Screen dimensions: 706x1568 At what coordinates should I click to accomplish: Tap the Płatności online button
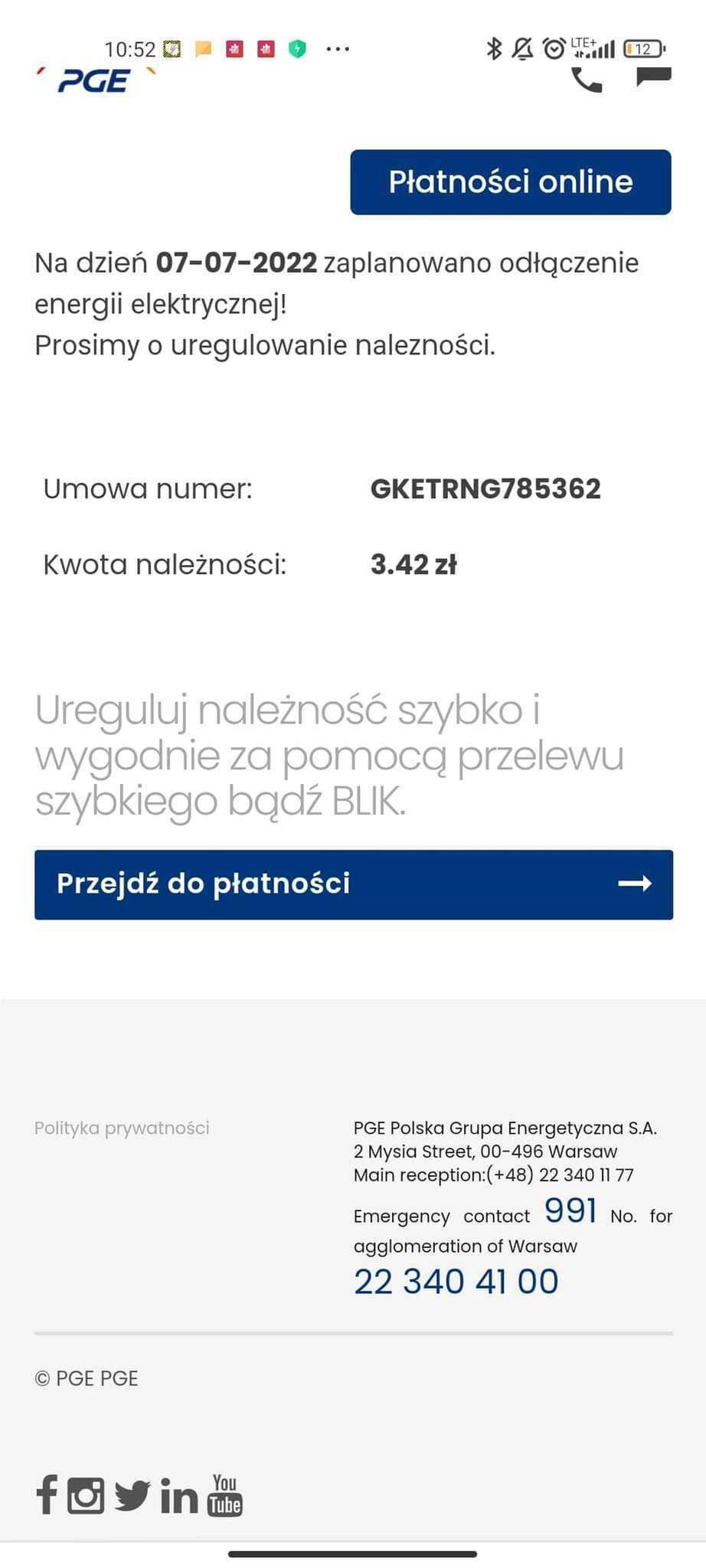pos(511,182)
